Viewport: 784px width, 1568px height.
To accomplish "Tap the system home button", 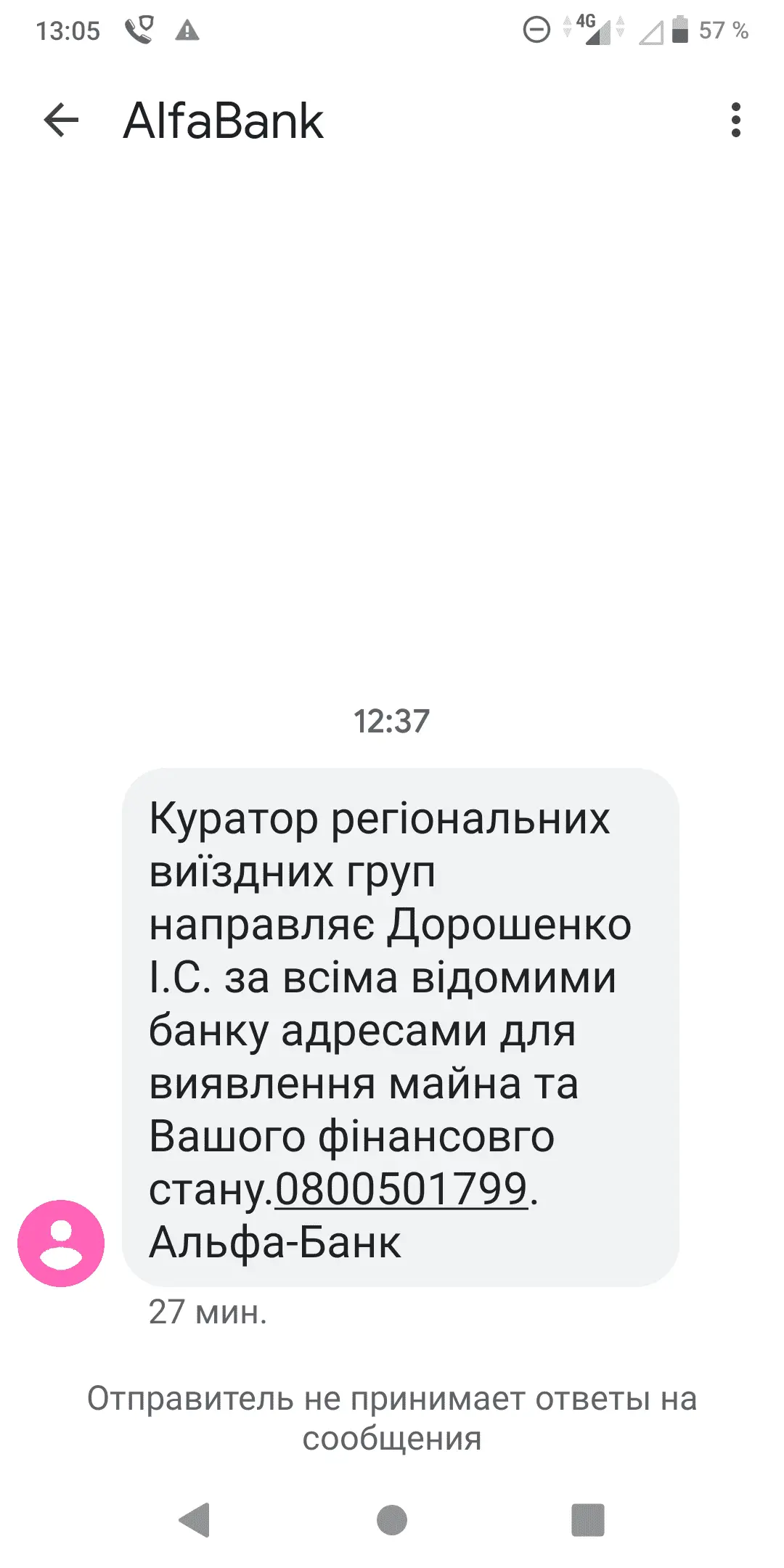I will click(x=392, y=1519).
